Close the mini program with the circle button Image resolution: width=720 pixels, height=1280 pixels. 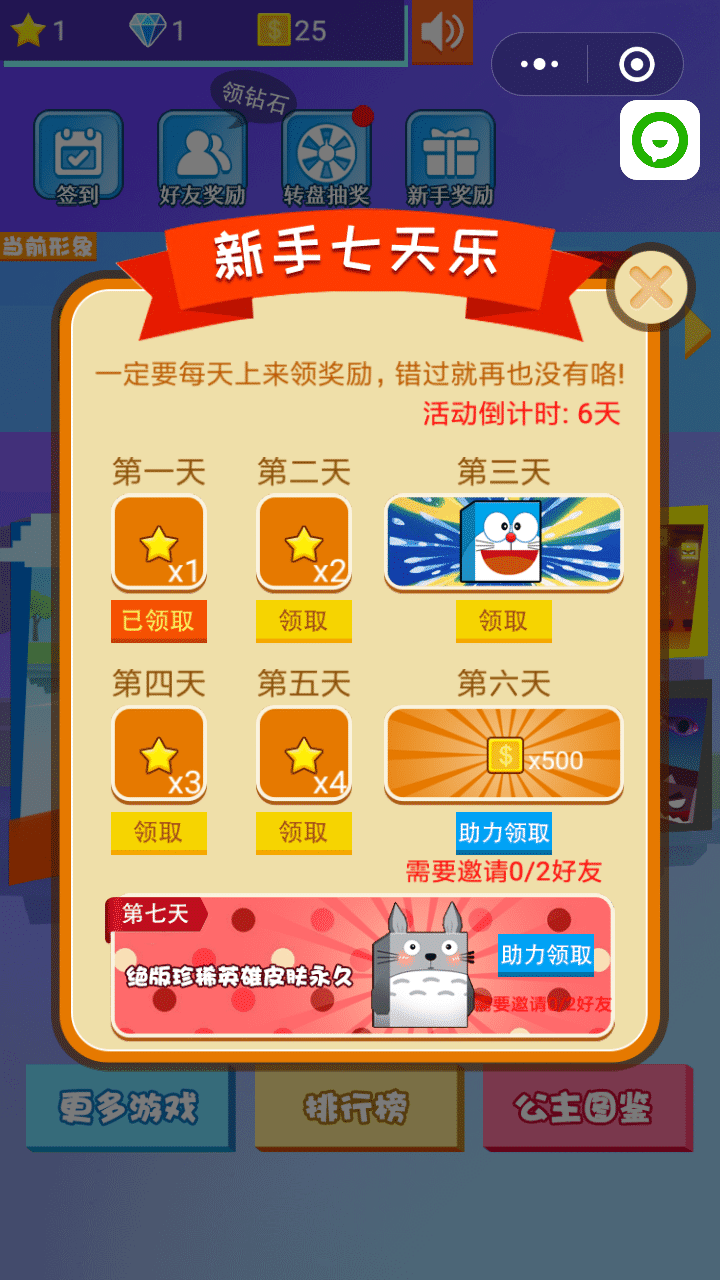[636, 65]
